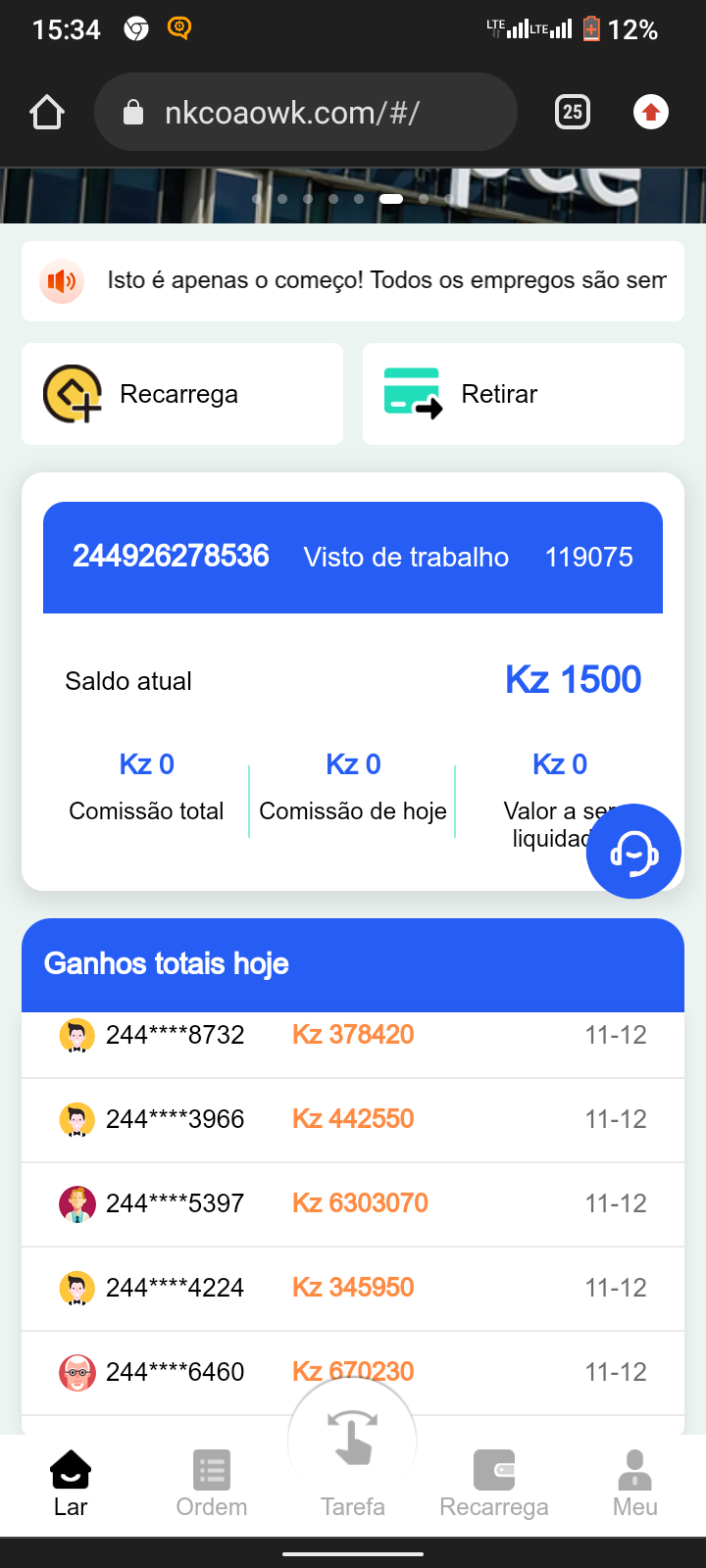
Task: Open the Retirar withdrawal option
Action: tap(523, 394)
